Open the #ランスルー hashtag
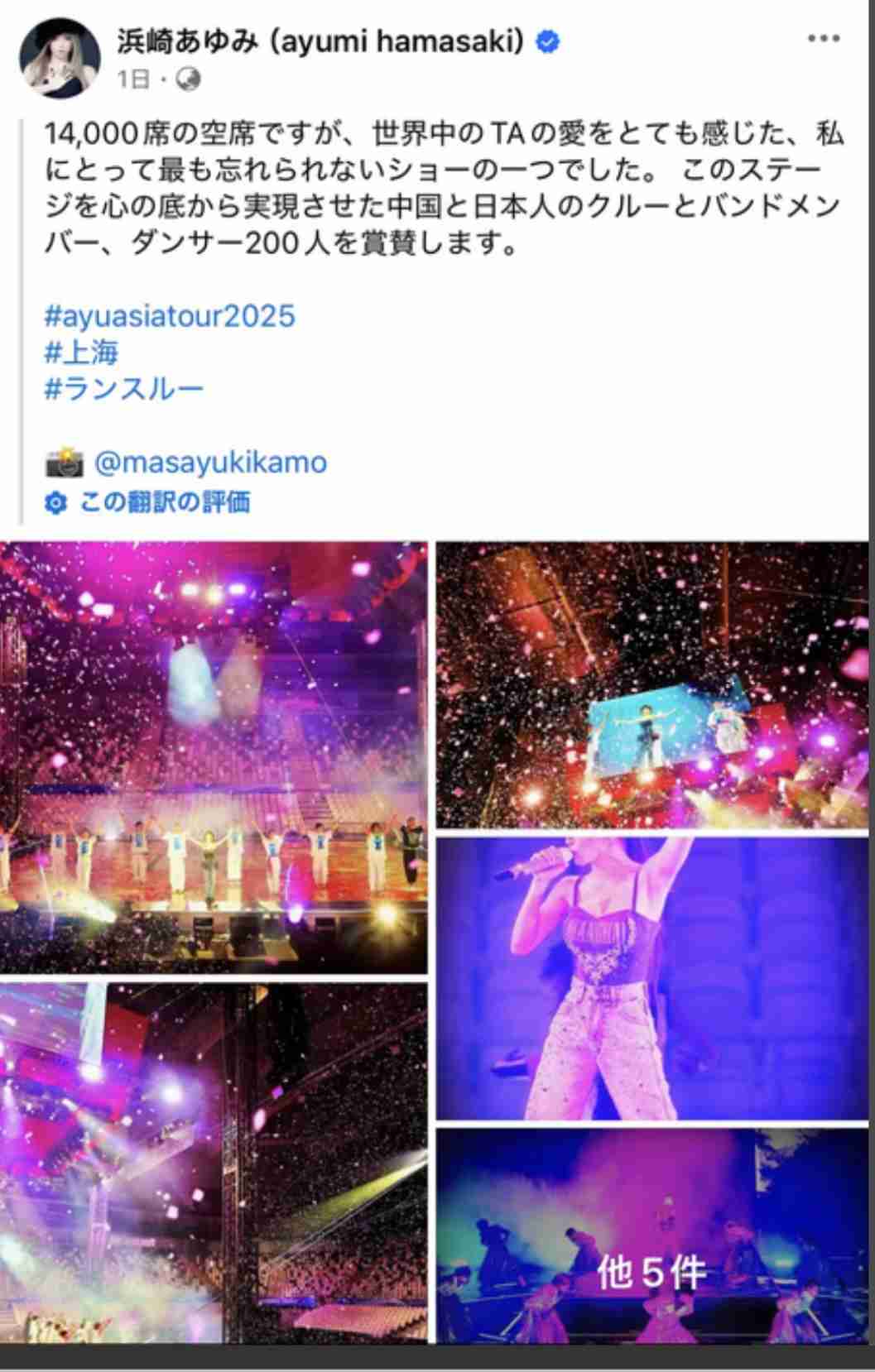 coord(123,389)
